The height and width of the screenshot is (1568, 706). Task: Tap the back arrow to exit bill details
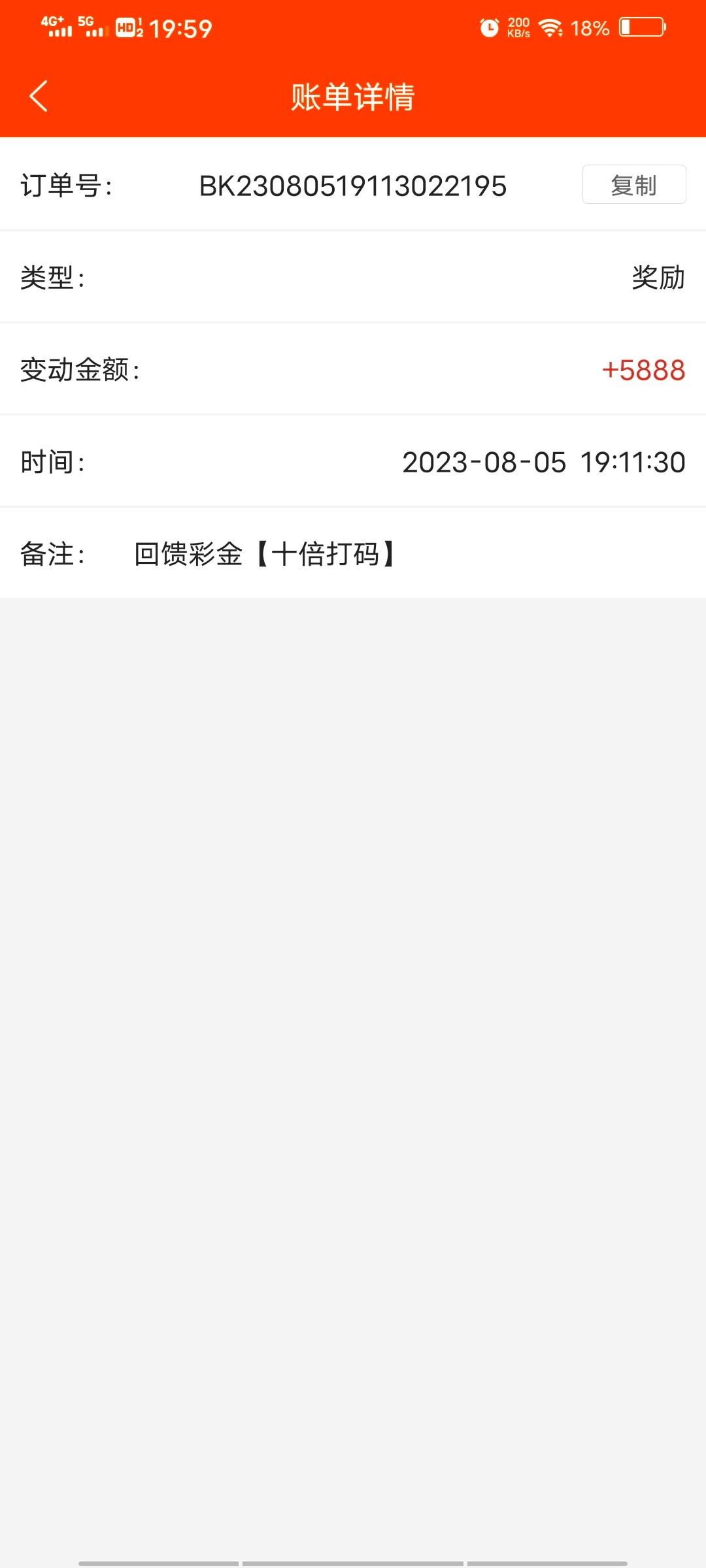pos(37,97)
